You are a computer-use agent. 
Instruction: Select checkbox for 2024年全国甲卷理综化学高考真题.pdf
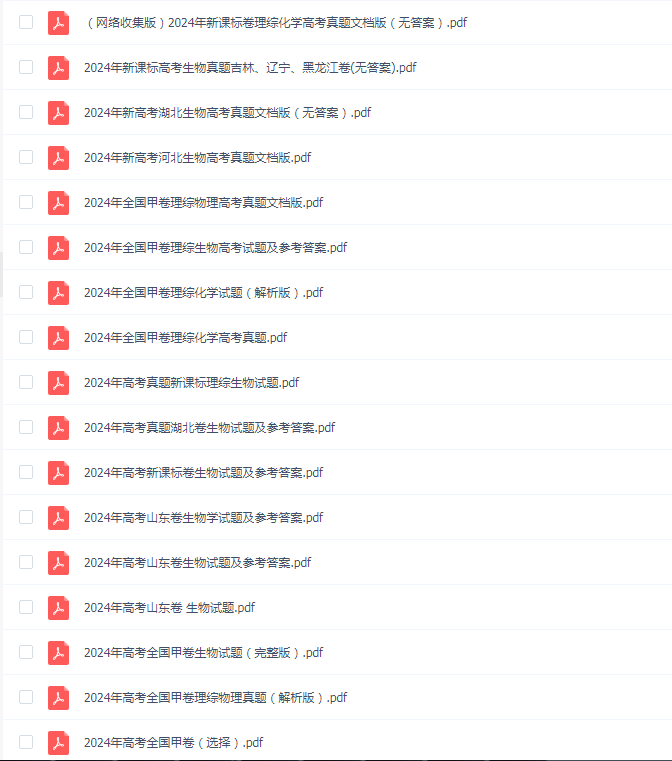pos(26,337)
